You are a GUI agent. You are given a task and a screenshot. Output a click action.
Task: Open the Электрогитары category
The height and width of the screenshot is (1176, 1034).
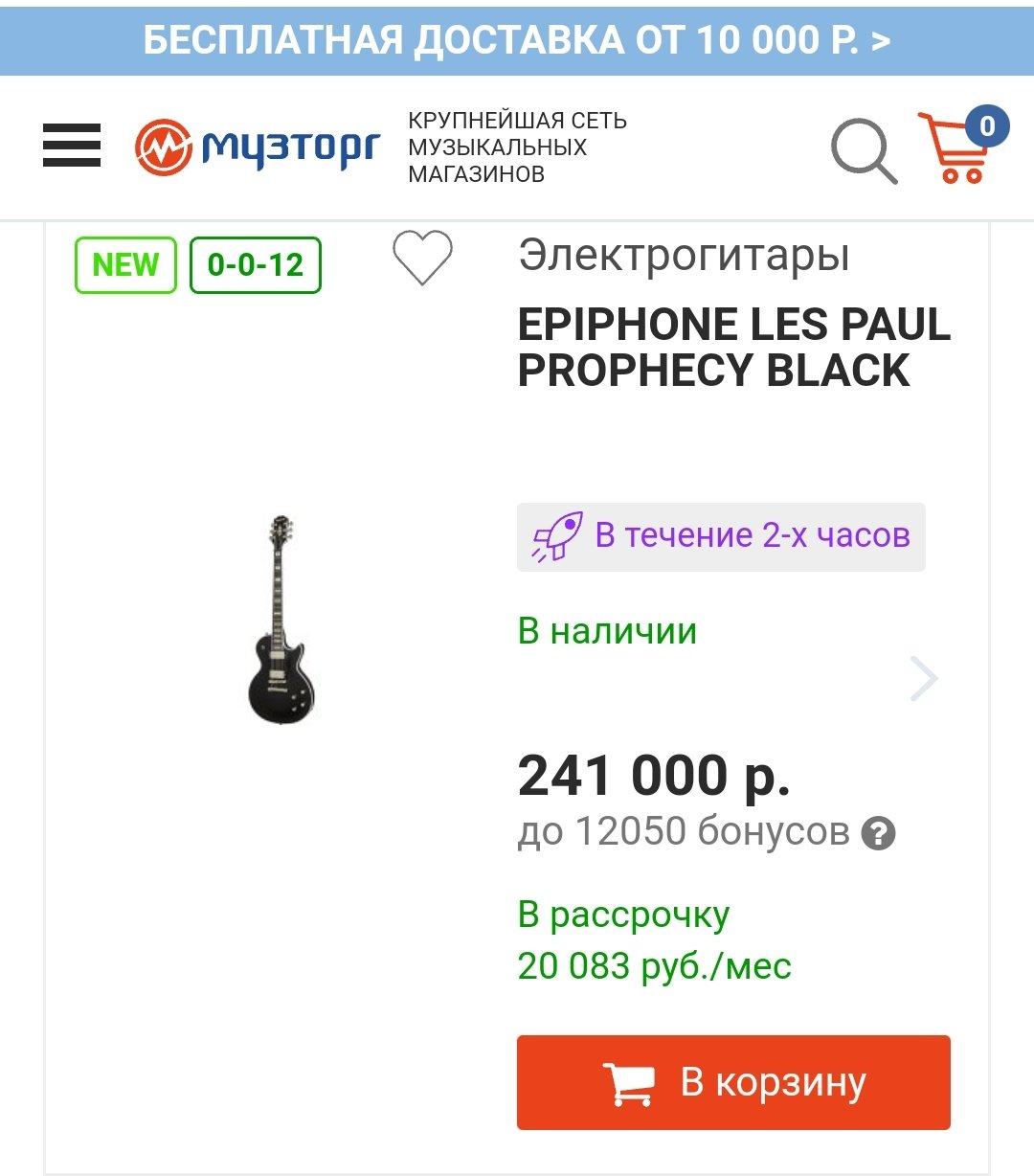click(x=684, y=256)
